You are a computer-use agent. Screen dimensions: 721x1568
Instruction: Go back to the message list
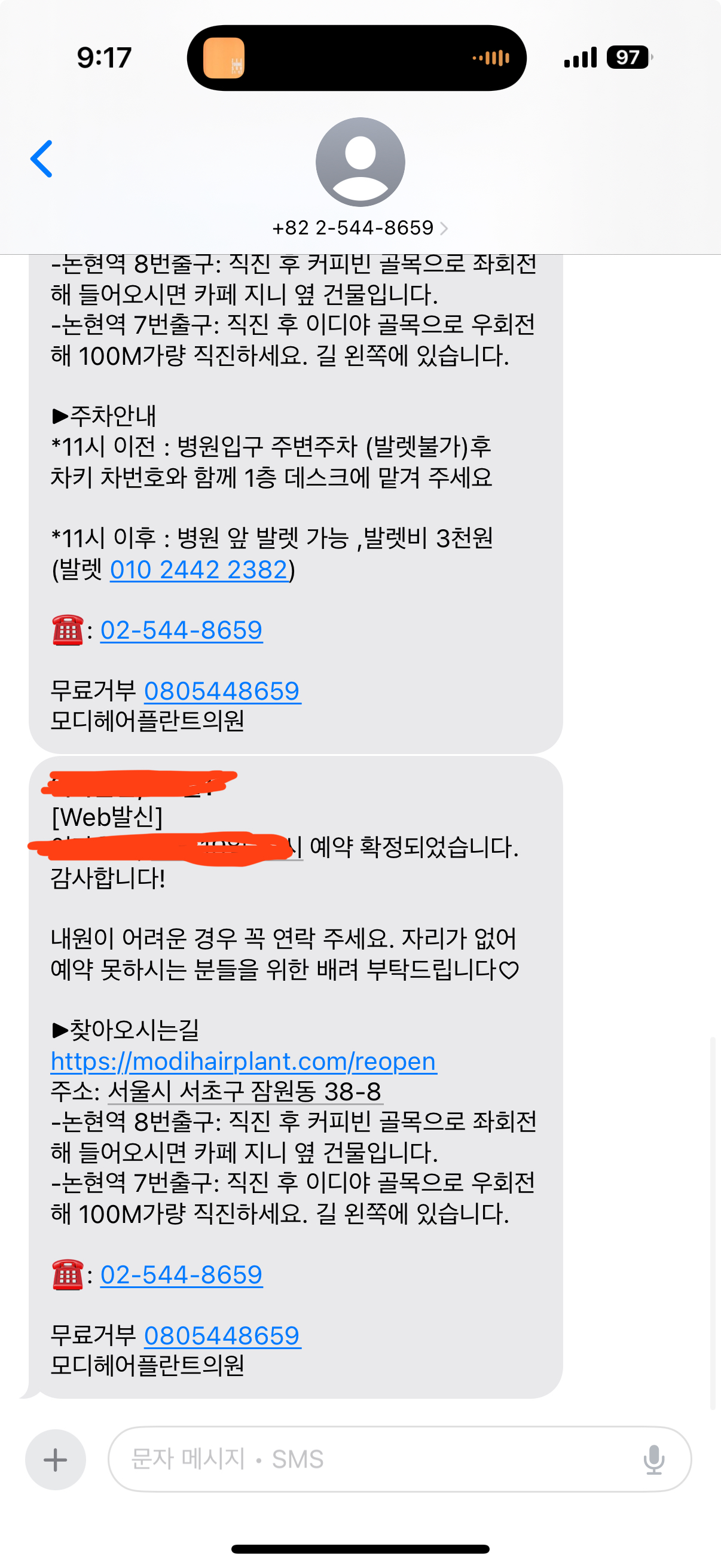[x=41, y=159]
